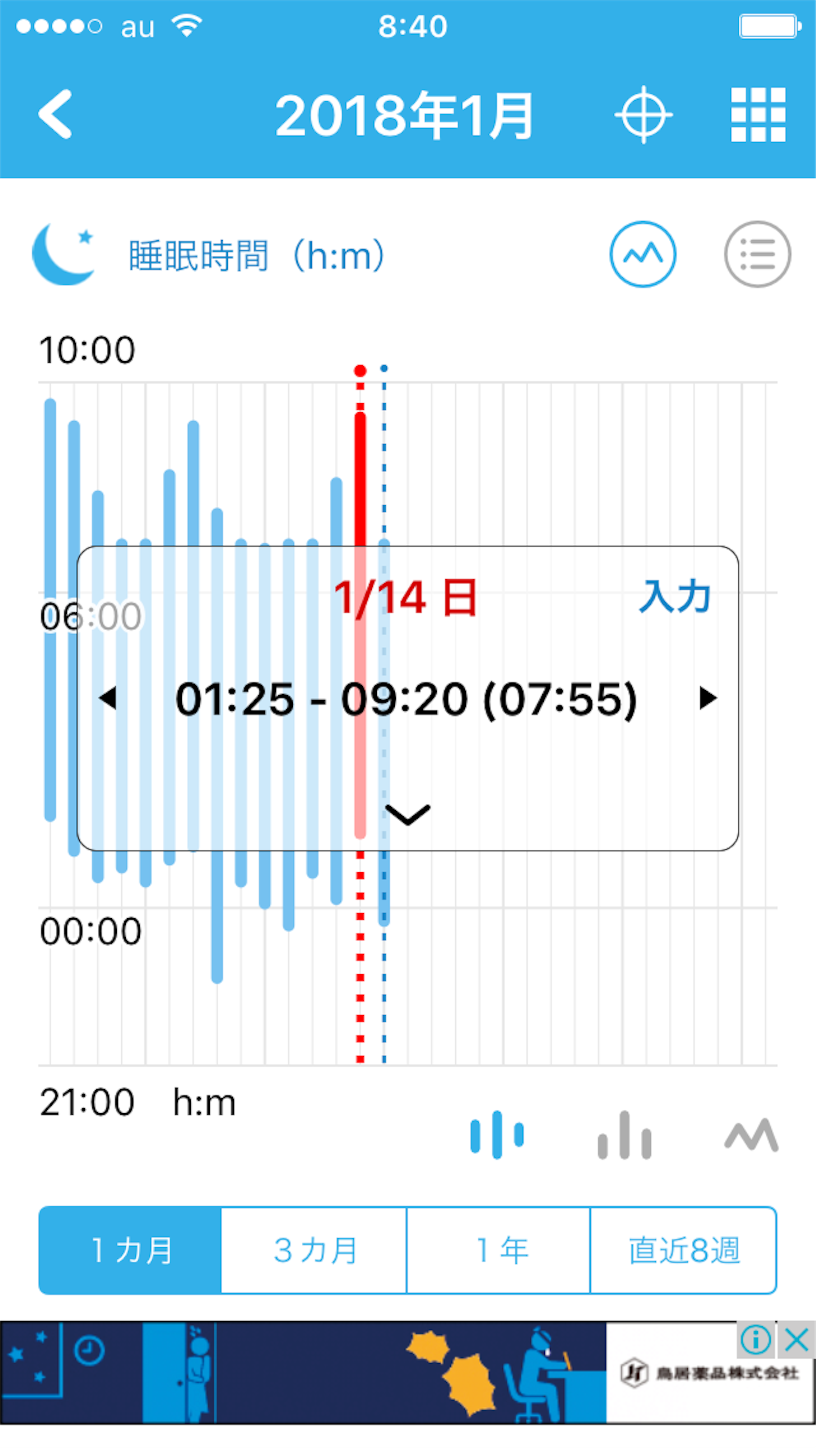Viewport: 816px width, 1448px height.
Task: Switch to the list view icon
Action: [757, 254]
